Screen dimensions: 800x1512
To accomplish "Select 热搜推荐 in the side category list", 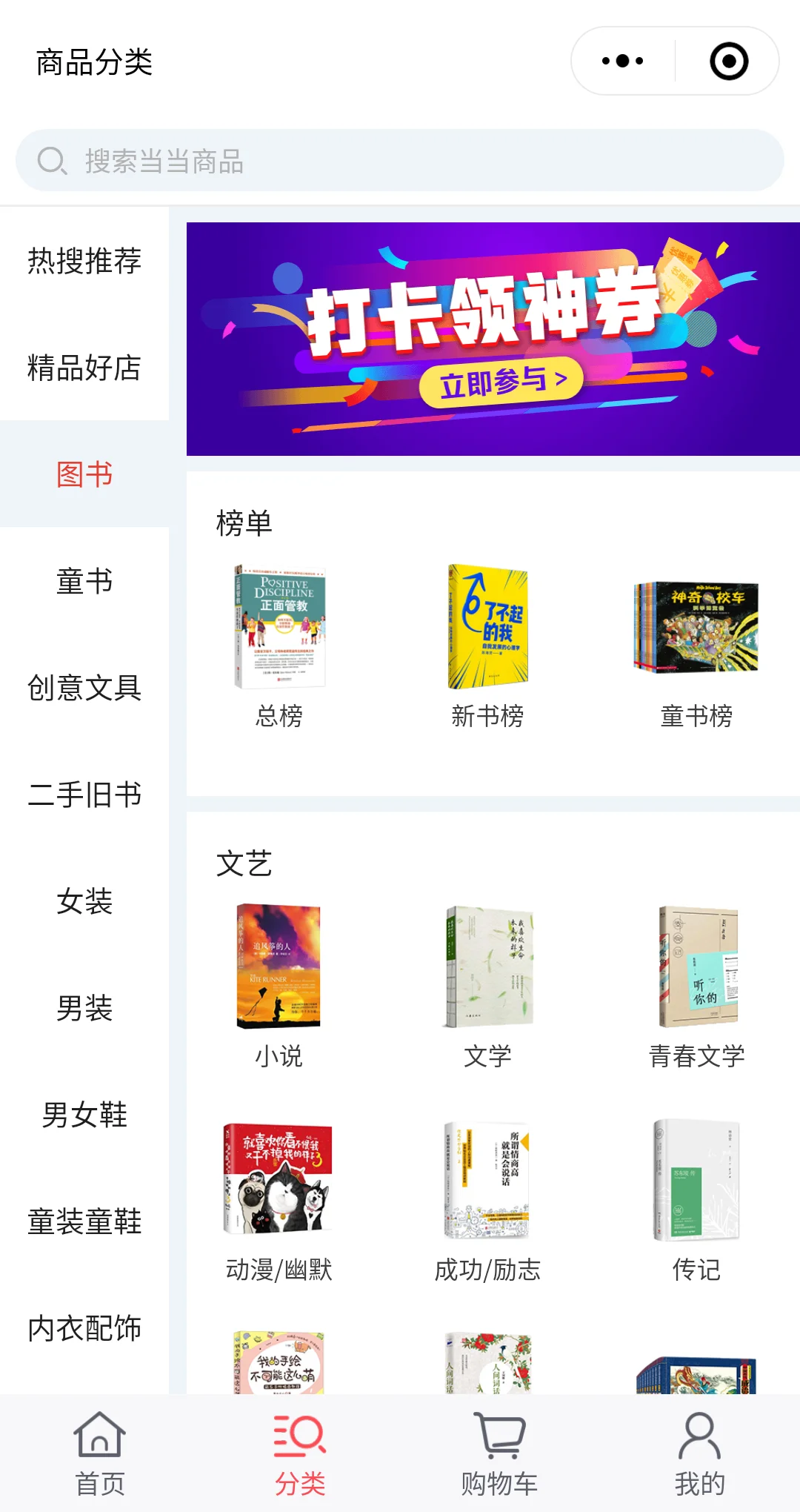I will tap(84, 261).
